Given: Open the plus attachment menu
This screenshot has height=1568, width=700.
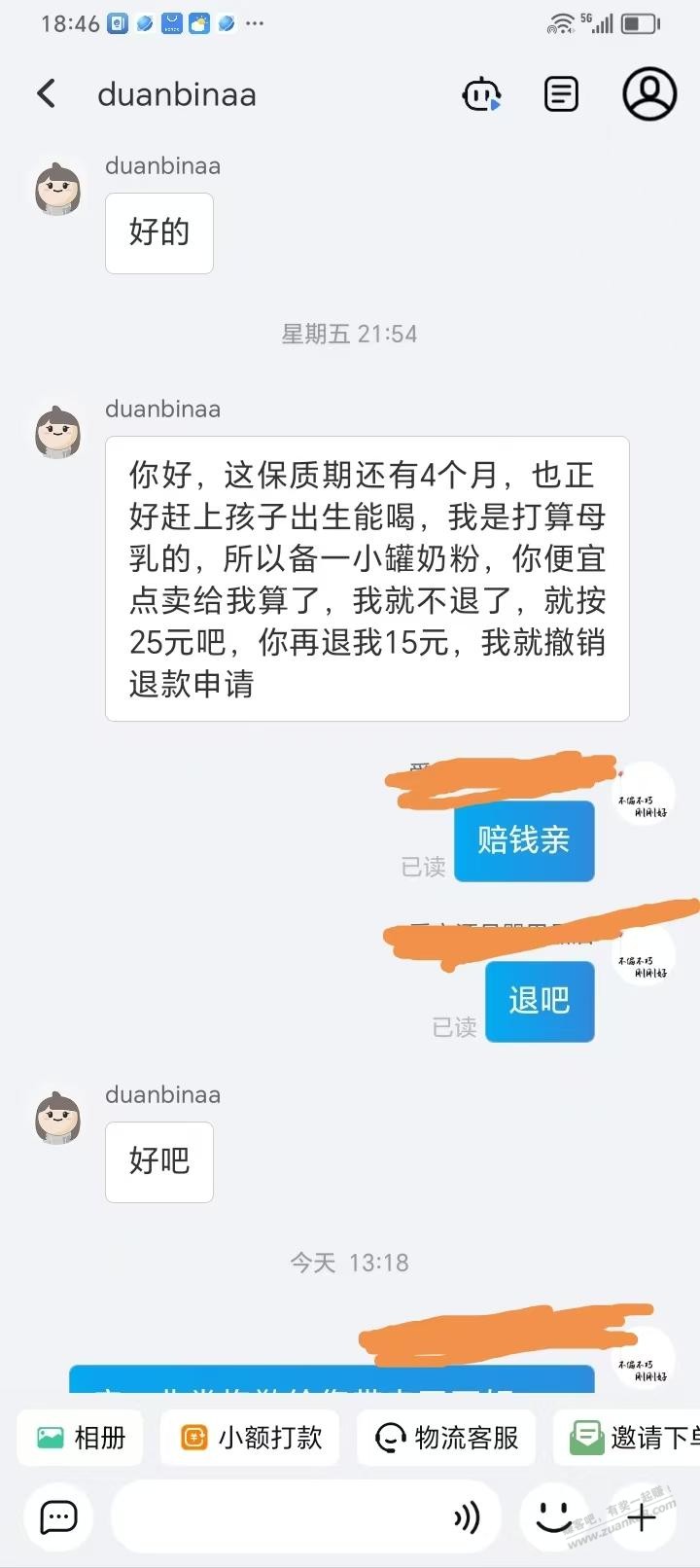Looking at the screenshot, I should [641, 1516].
